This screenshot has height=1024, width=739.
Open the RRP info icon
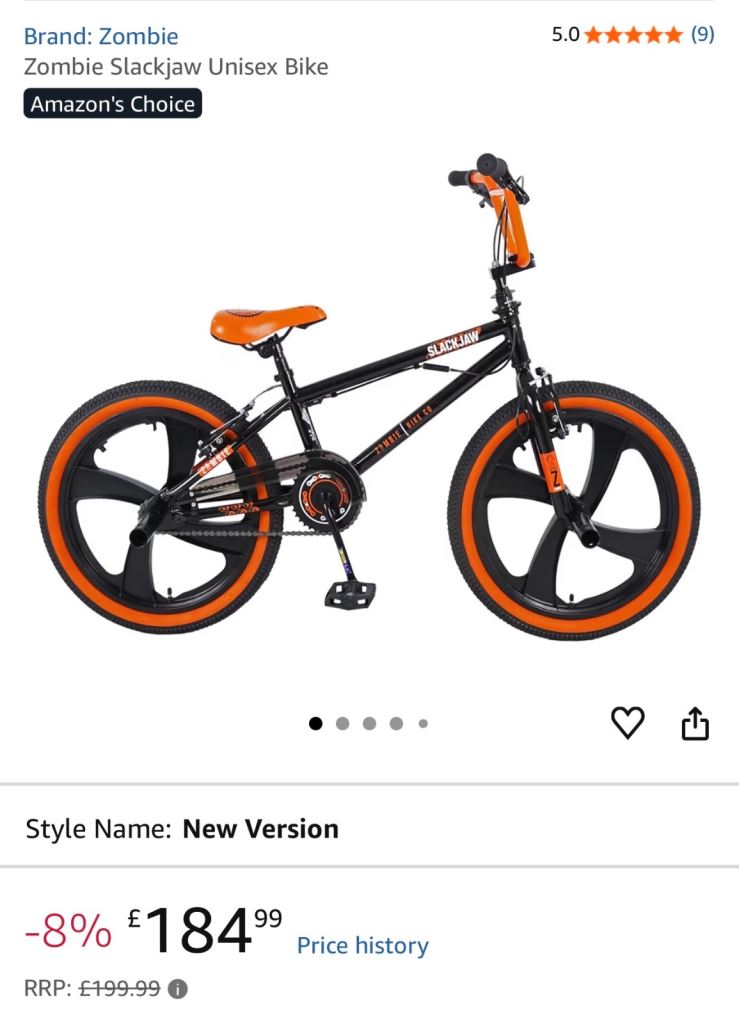tap(178, 989)
